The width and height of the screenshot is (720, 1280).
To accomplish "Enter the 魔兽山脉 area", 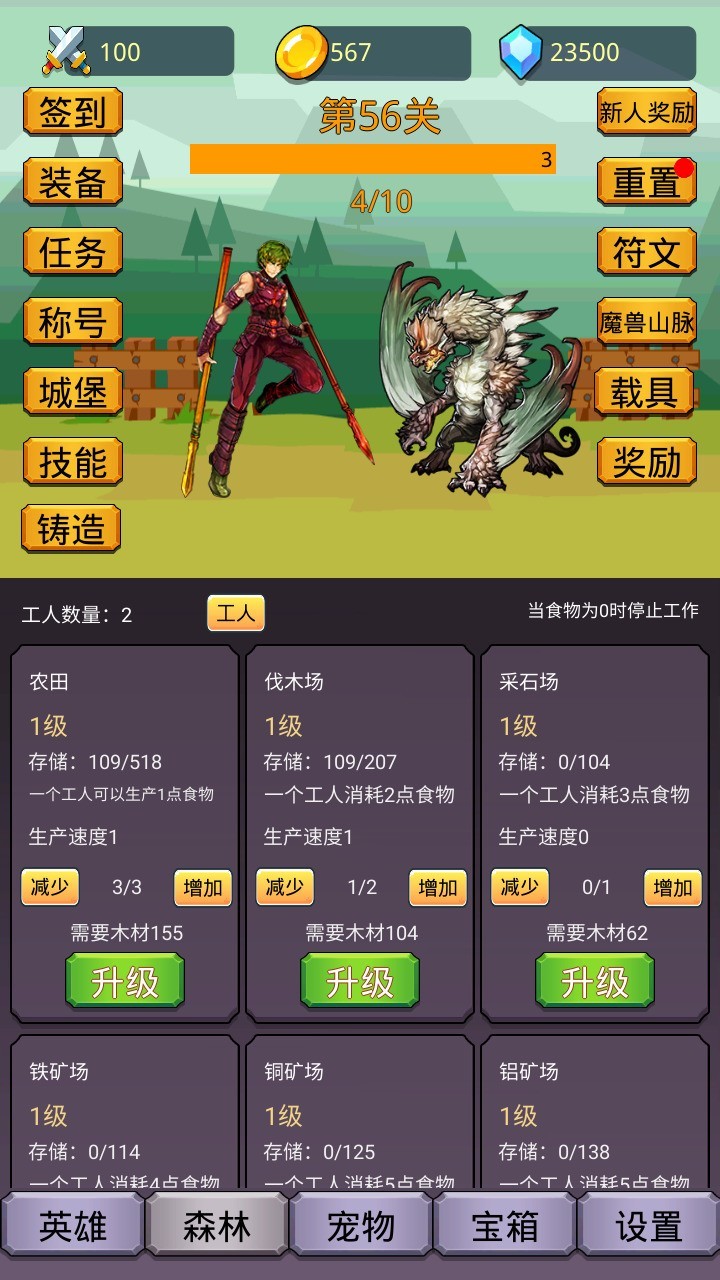I will (x=646, y=322).
